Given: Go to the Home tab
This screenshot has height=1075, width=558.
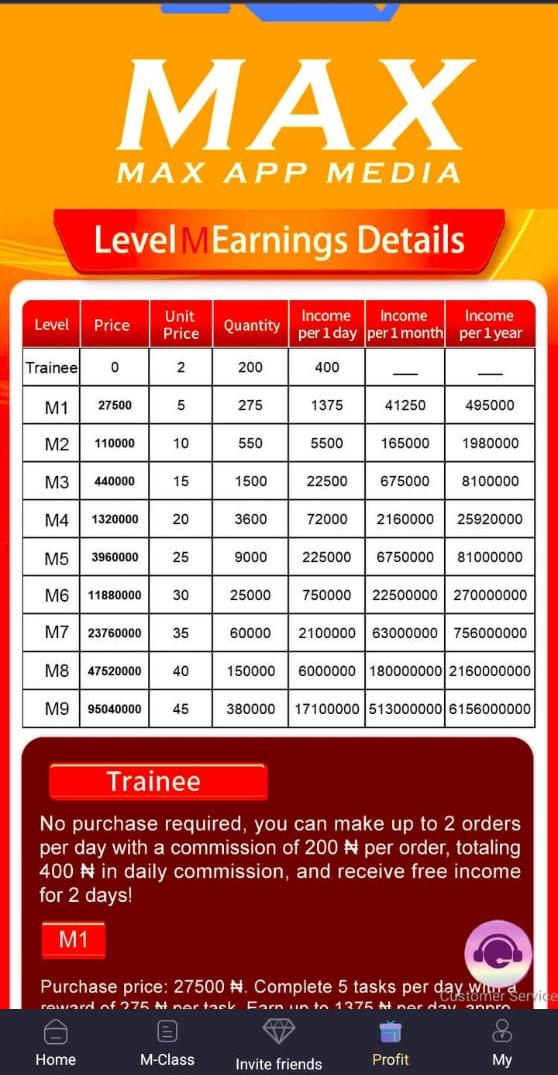Looking at the screenshot, I should 55,1042.
